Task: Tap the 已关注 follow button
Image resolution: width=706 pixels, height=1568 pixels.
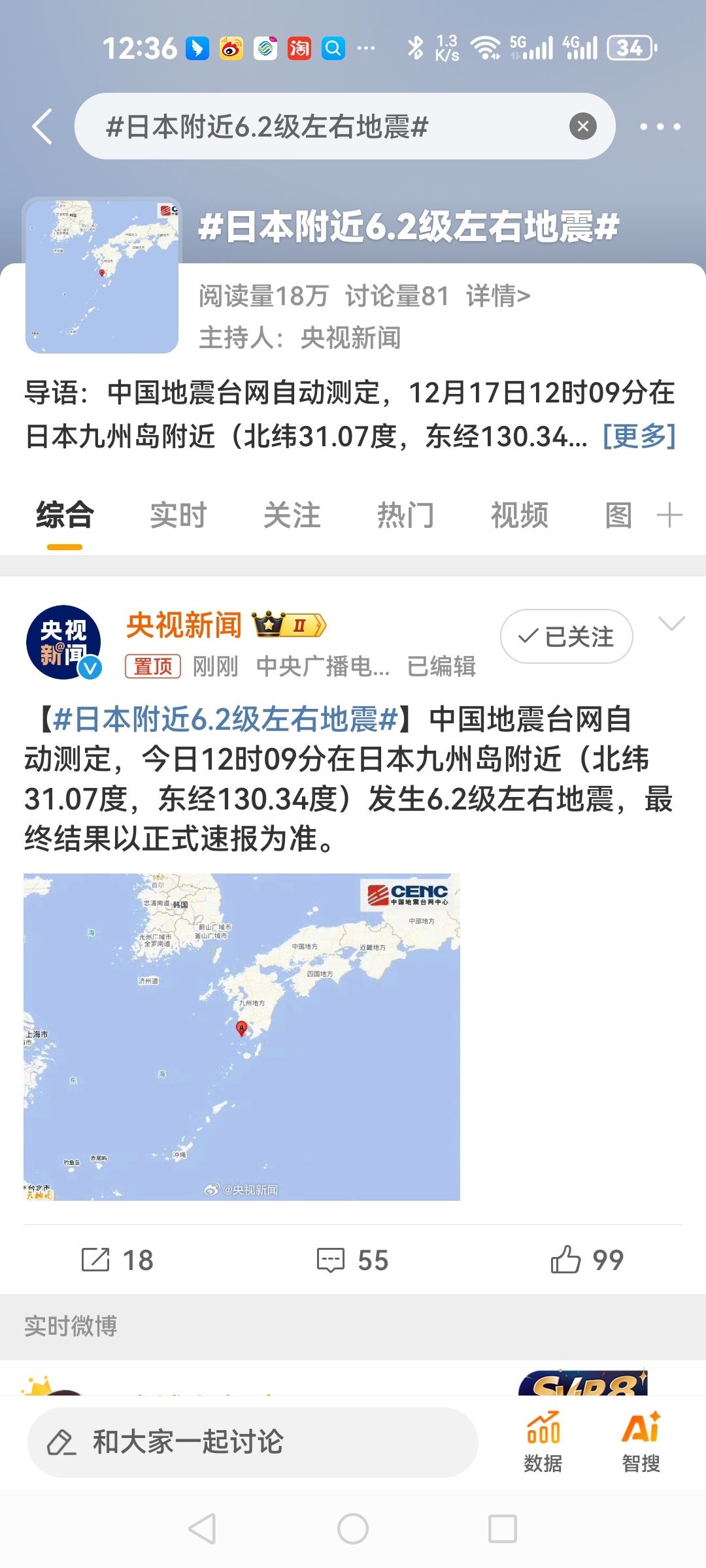Action: (566, 636)
